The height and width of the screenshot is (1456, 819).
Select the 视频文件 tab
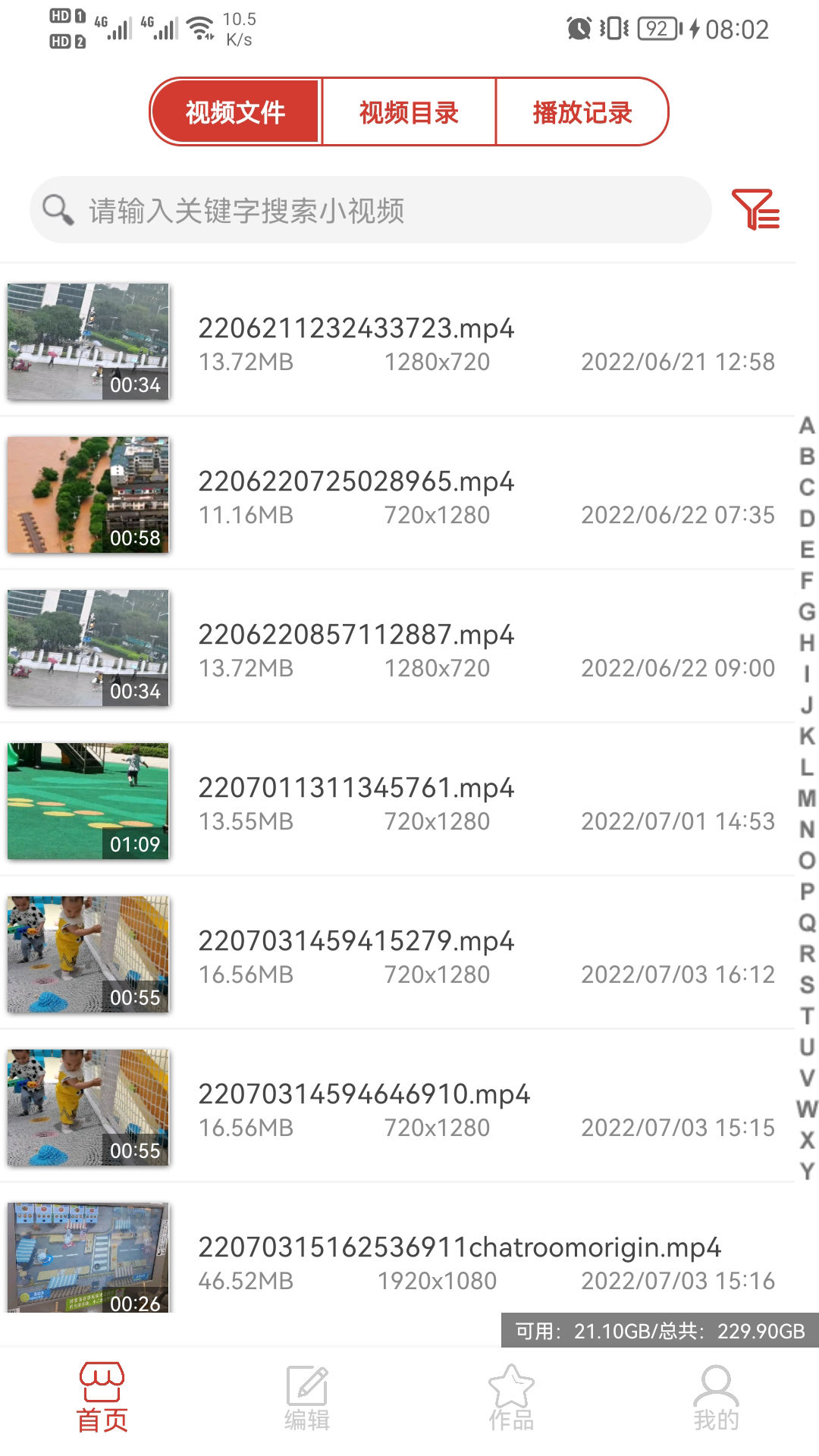tap(236, 112)
